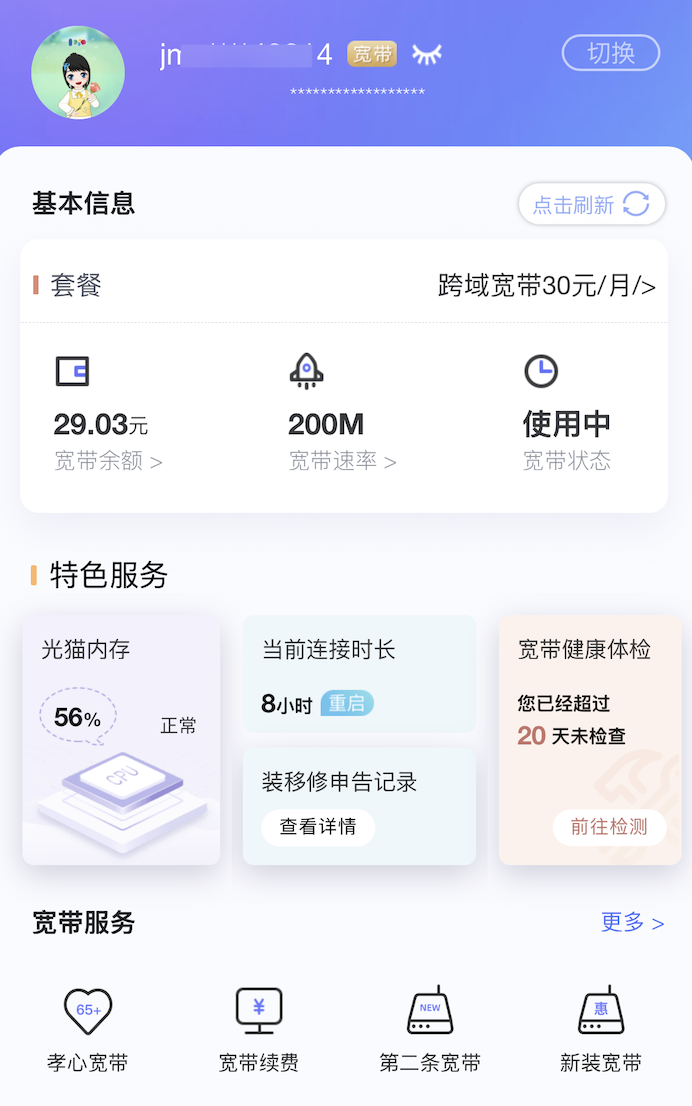
Task: Tap 重启 to restart the connection
Action: pyautogui.click(x=347, y=703)
